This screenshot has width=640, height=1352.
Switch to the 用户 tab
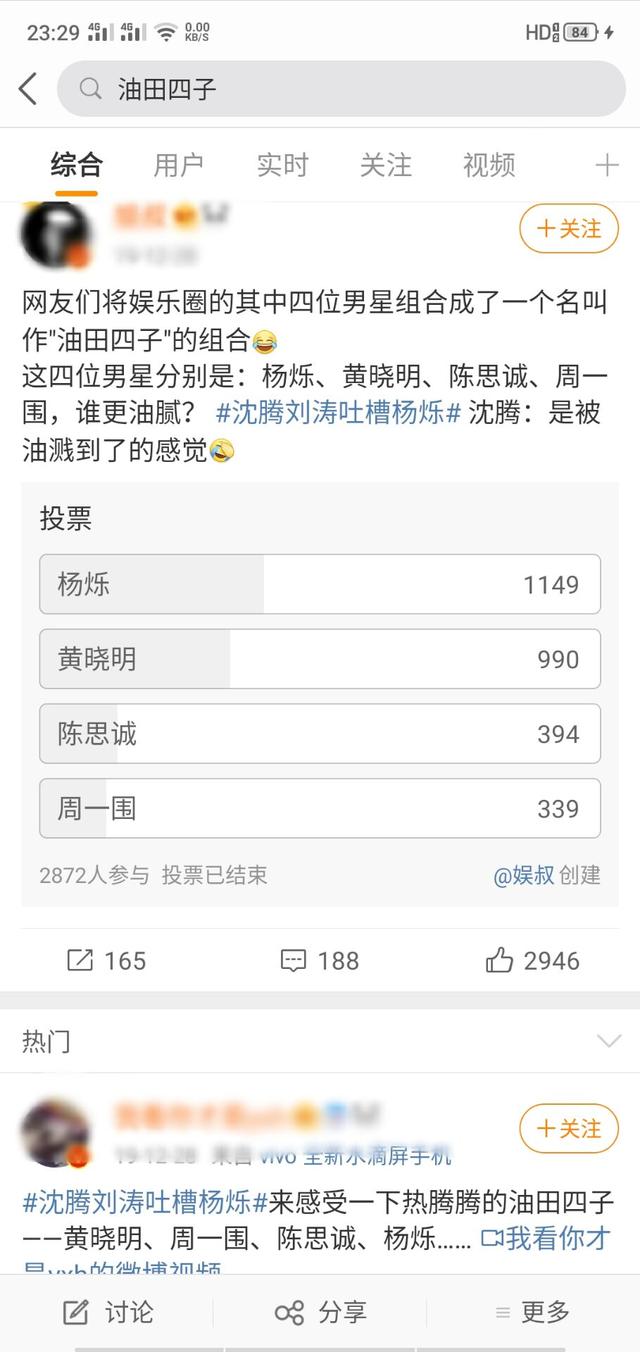179,165
